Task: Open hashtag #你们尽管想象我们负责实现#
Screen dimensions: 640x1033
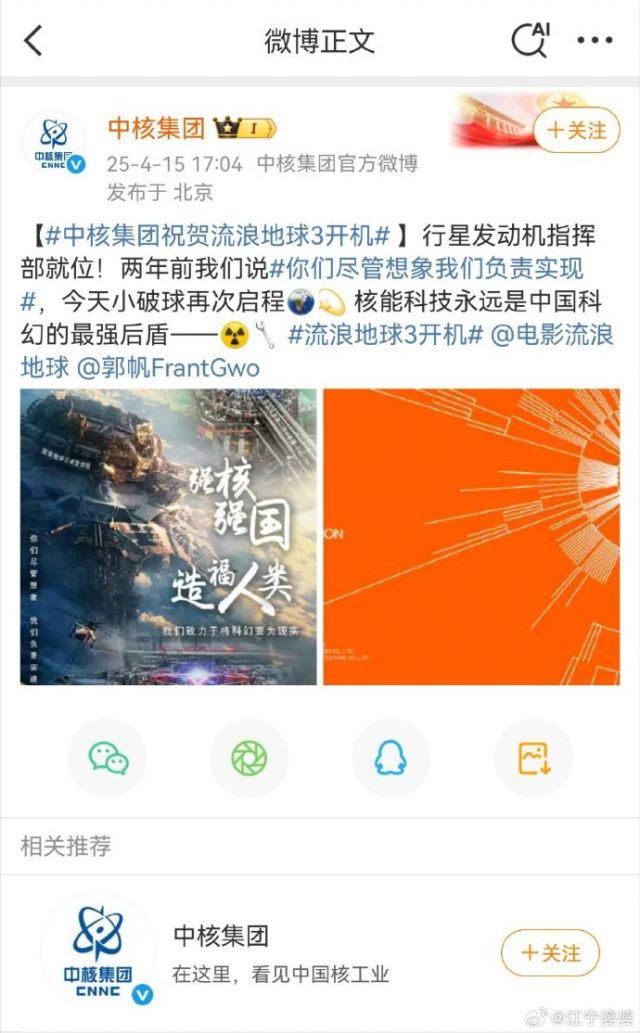Action: pos(302,285)
